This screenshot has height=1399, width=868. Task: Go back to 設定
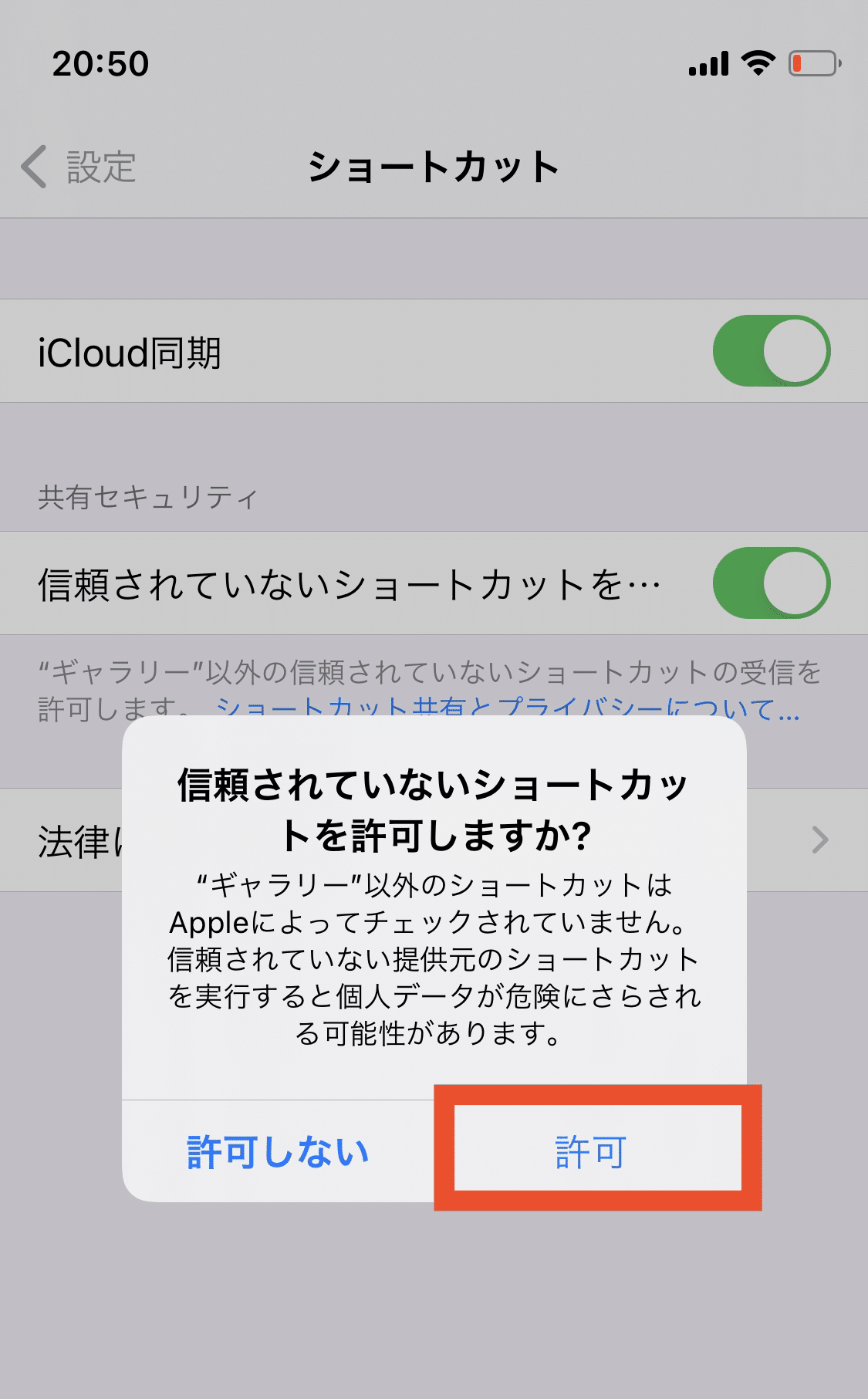(x=79, y=167)
